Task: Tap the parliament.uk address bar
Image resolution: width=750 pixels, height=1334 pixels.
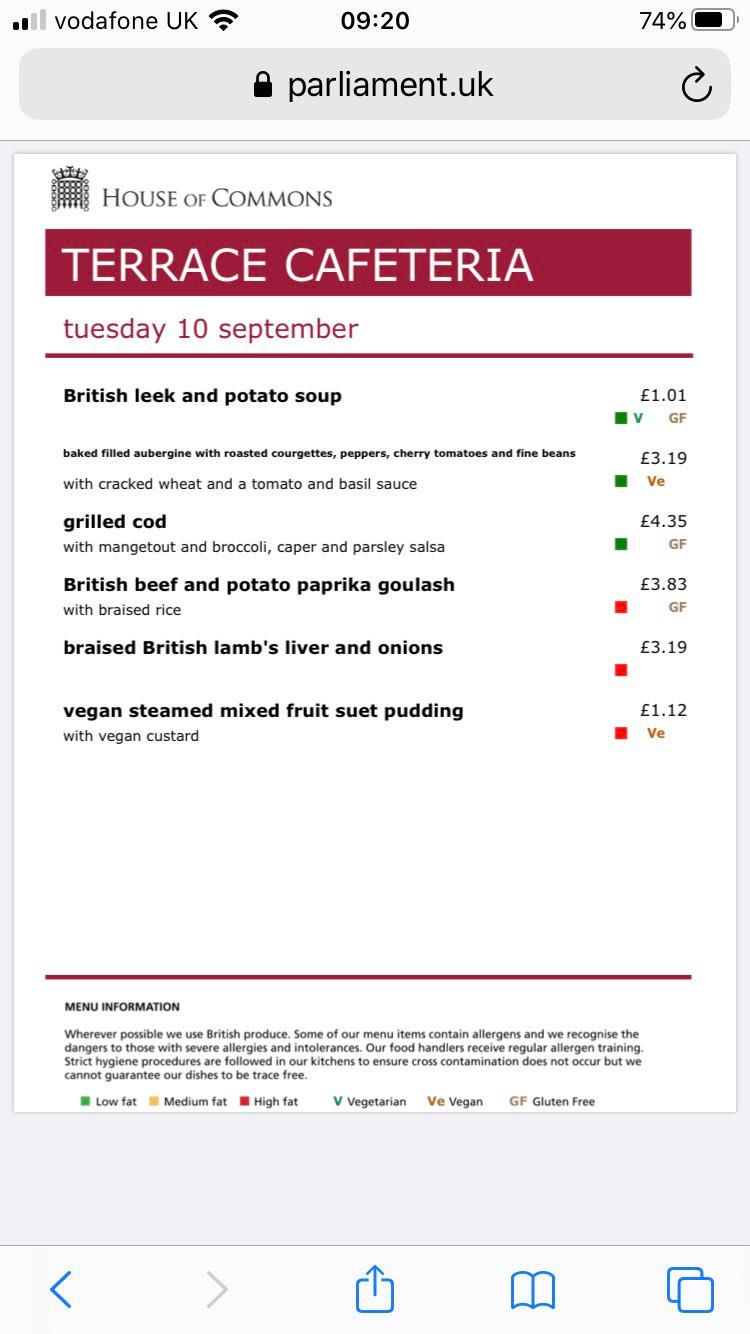Action: click(x=374, y=85)
